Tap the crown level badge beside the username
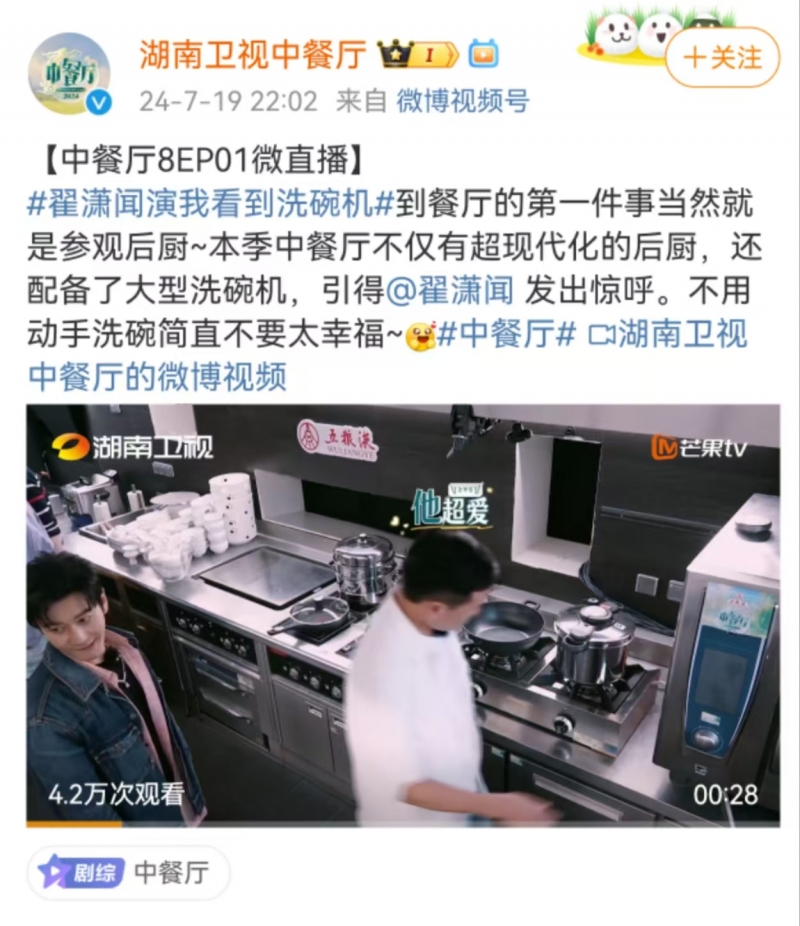This screenshot has height=926, width=800. [x=418, y=54]
